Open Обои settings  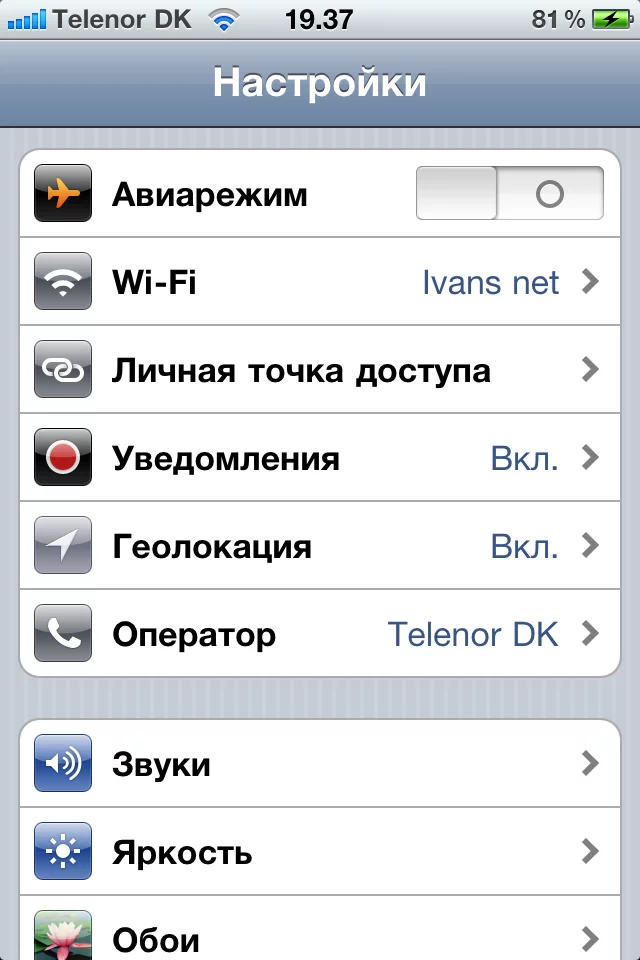[x=320, y=935]
